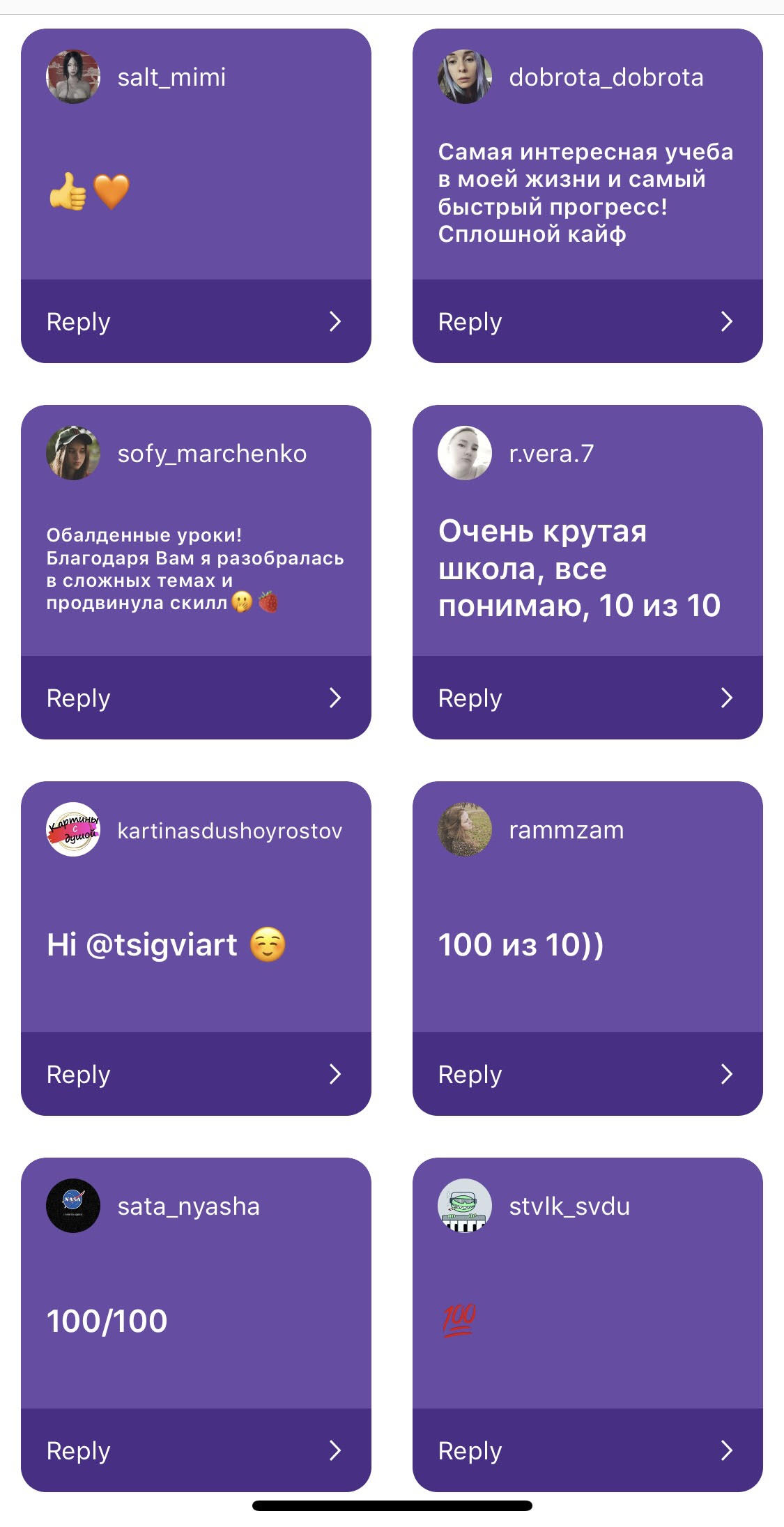Reply to rammzam's response

[587, 1074]
